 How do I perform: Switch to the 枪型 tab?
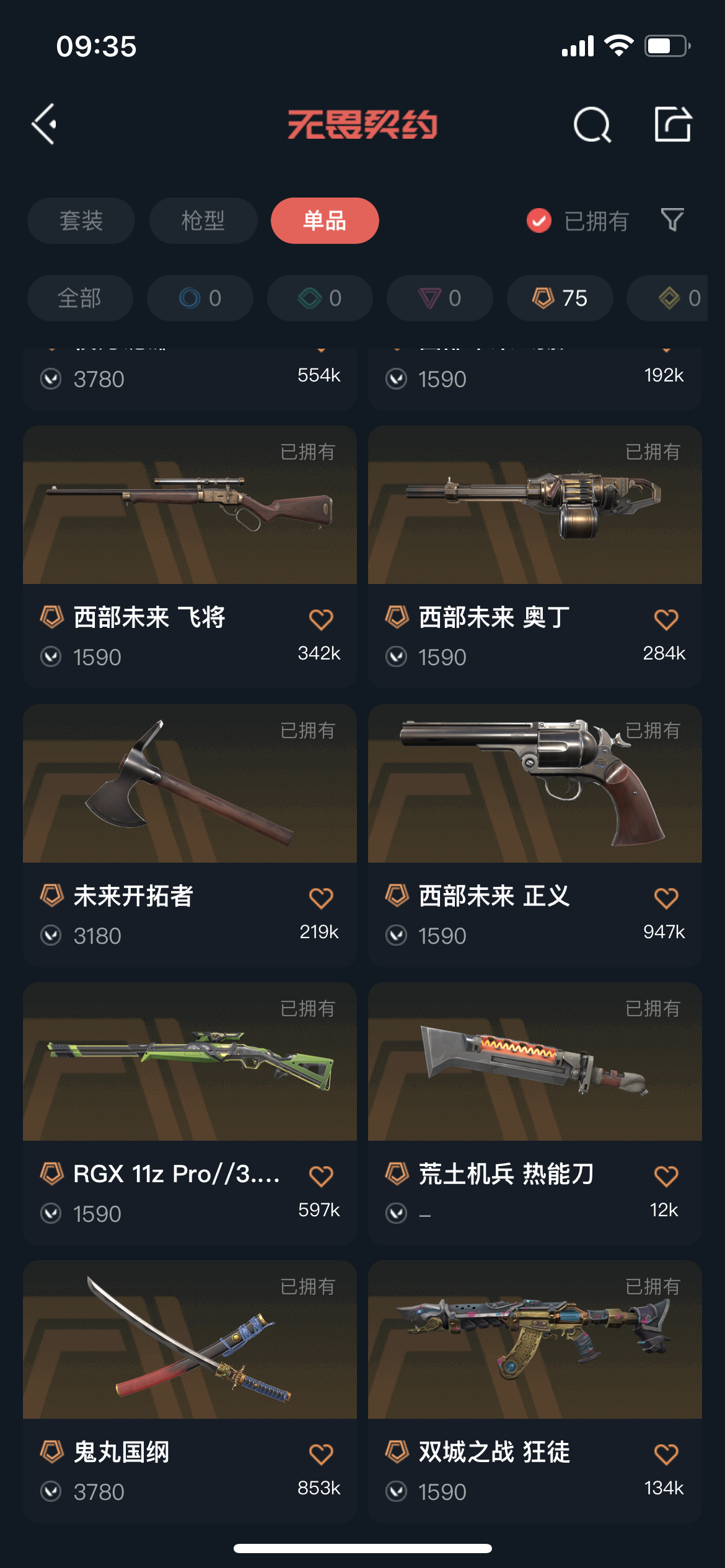[203, 220]
